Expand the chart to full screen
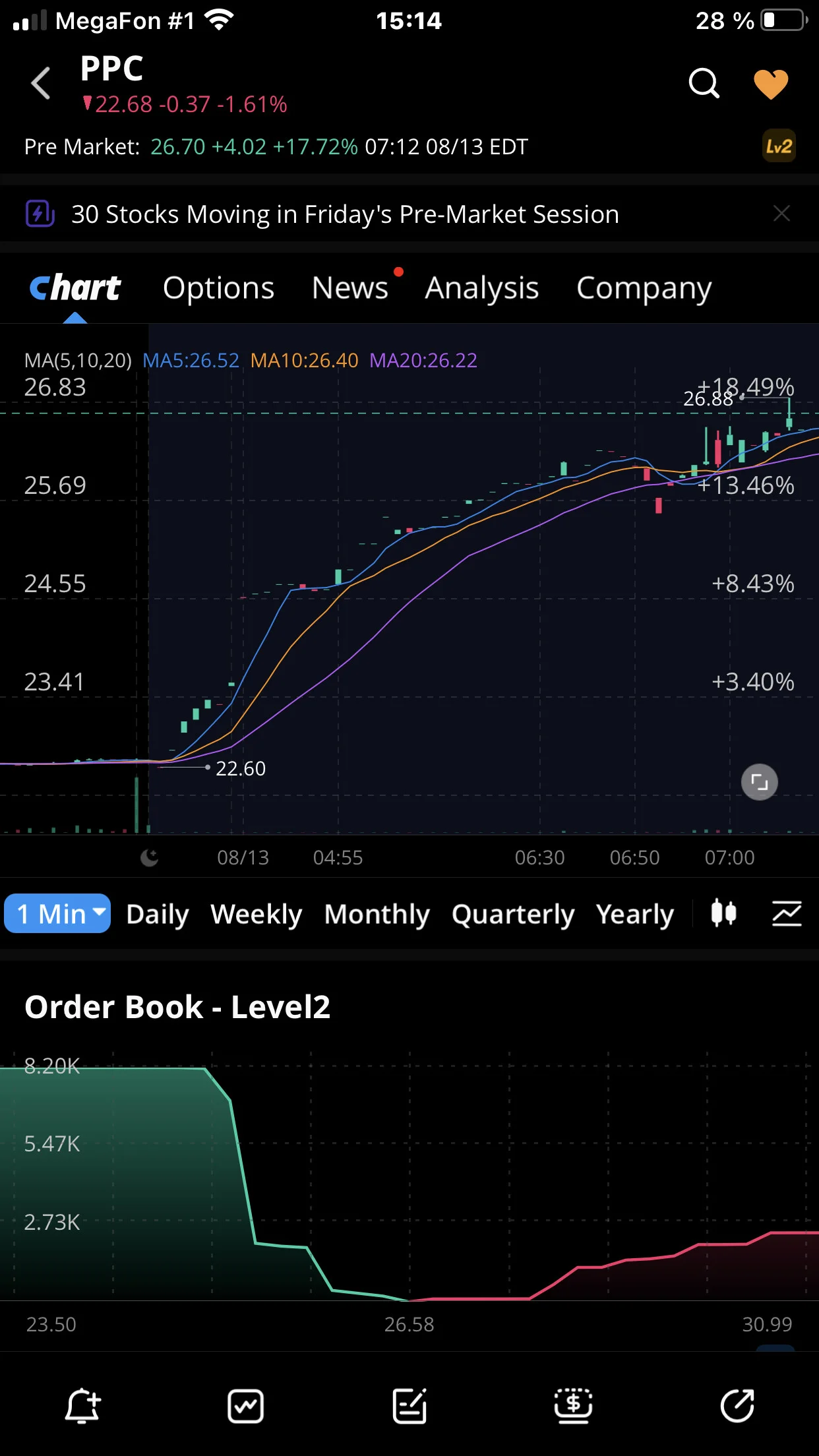The height and width of the screenshot is (1456, 819). pos(760,783)
